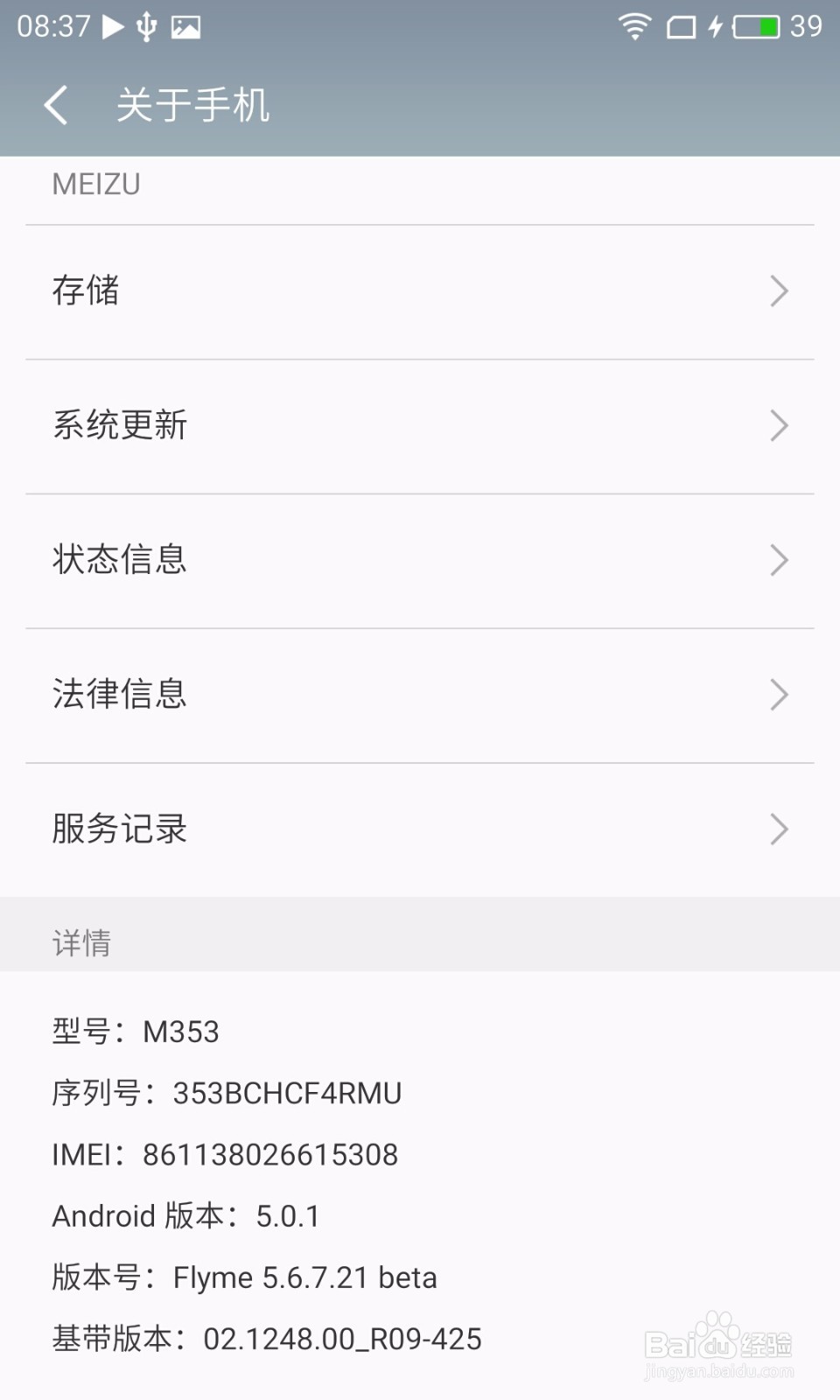This screenshot has width=840, height=1400.
Task: Open 系统更新 to check for updates
Action: [x=420, y=426]
